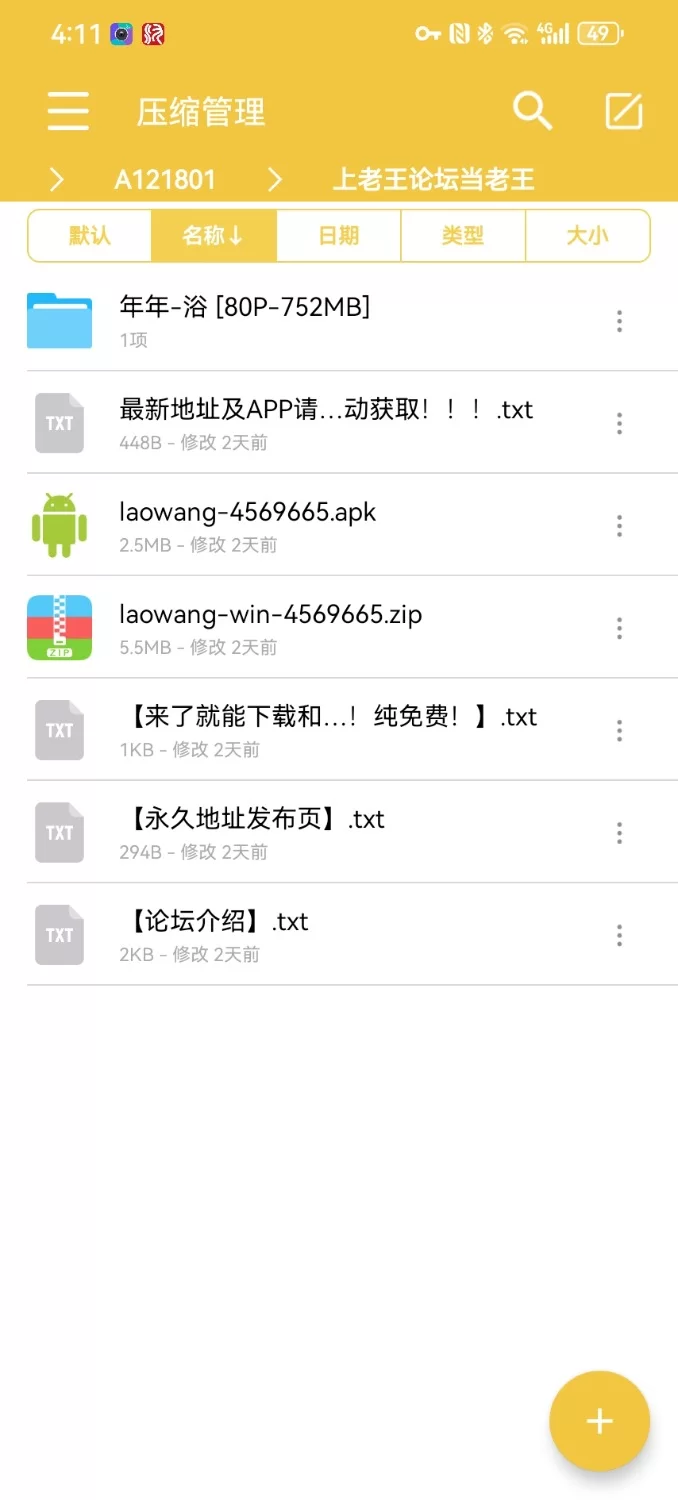678x1500 pixels.
Task: Open the hamburger drawer menu
Action: click(68, 111)
